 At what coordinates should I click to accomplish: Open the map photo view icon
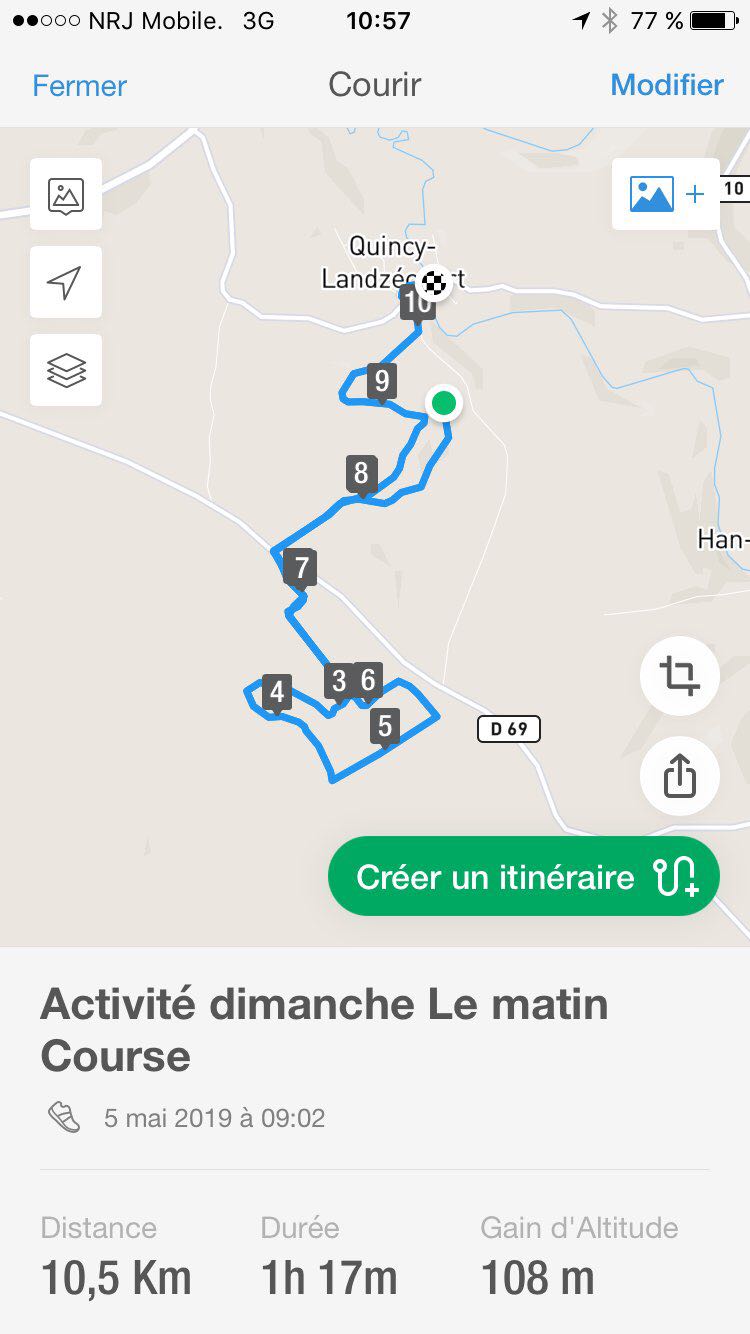[66, 194]
